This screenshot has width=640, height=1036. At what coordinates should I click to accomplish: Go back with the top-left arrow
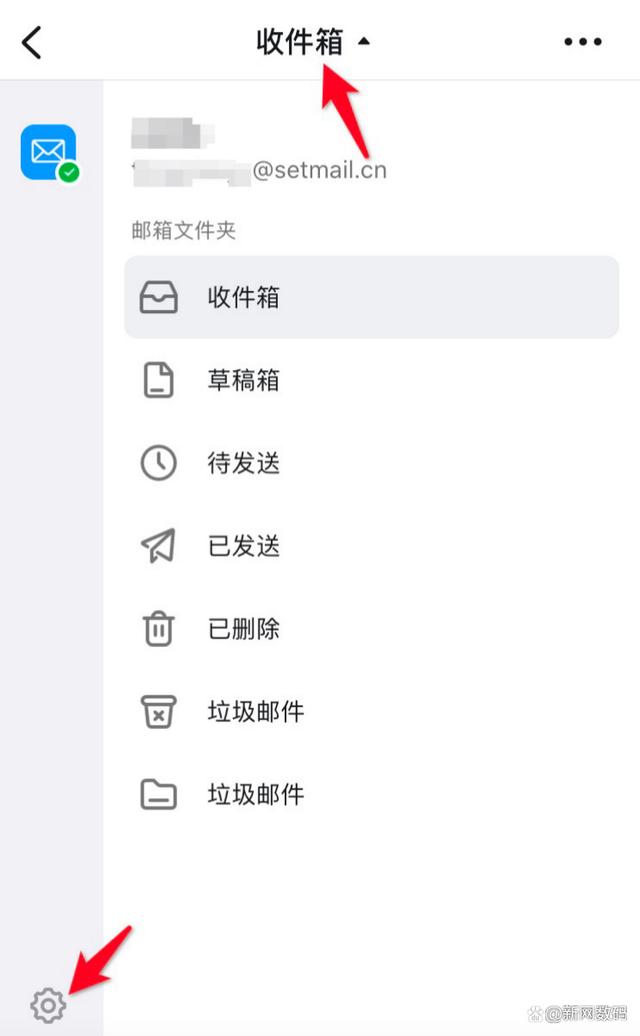(32, 42)
